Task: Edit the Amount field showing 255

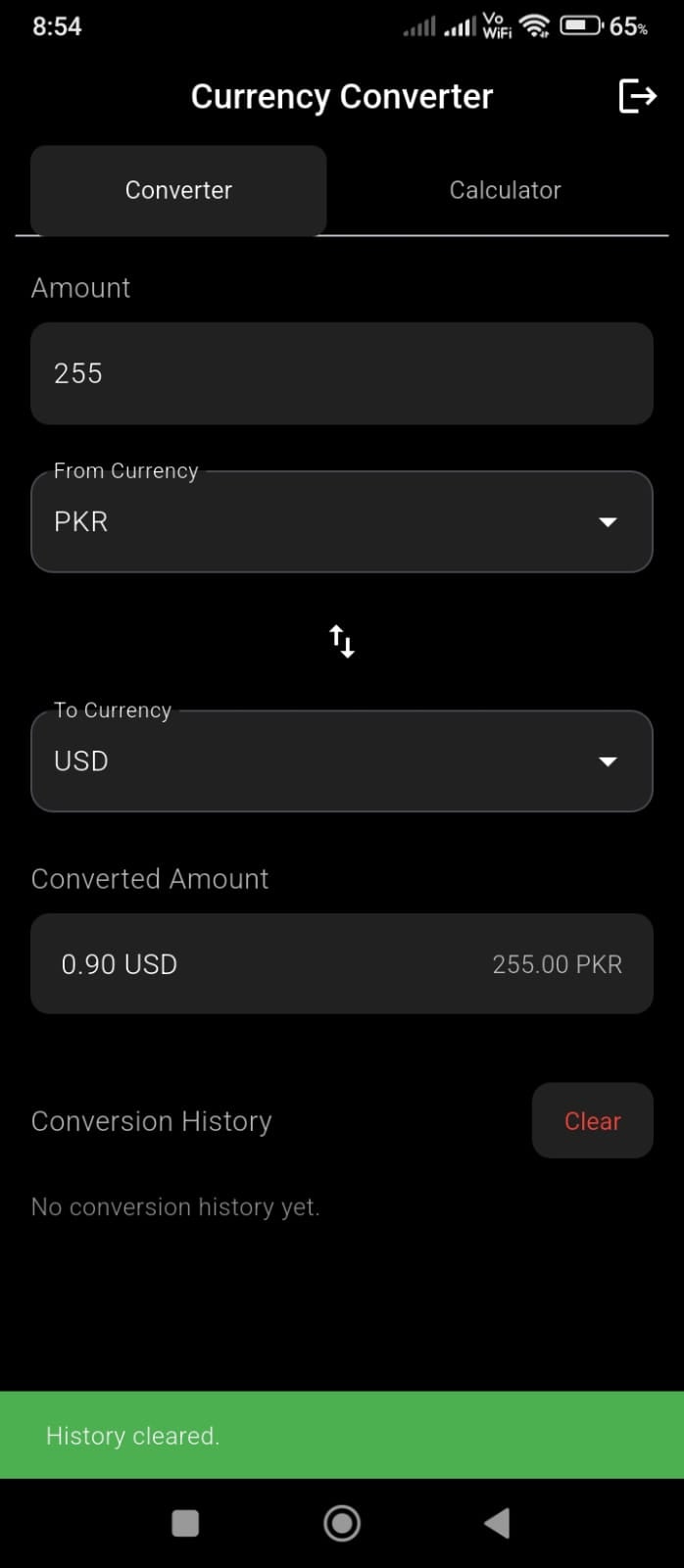Action: [341, 373]
